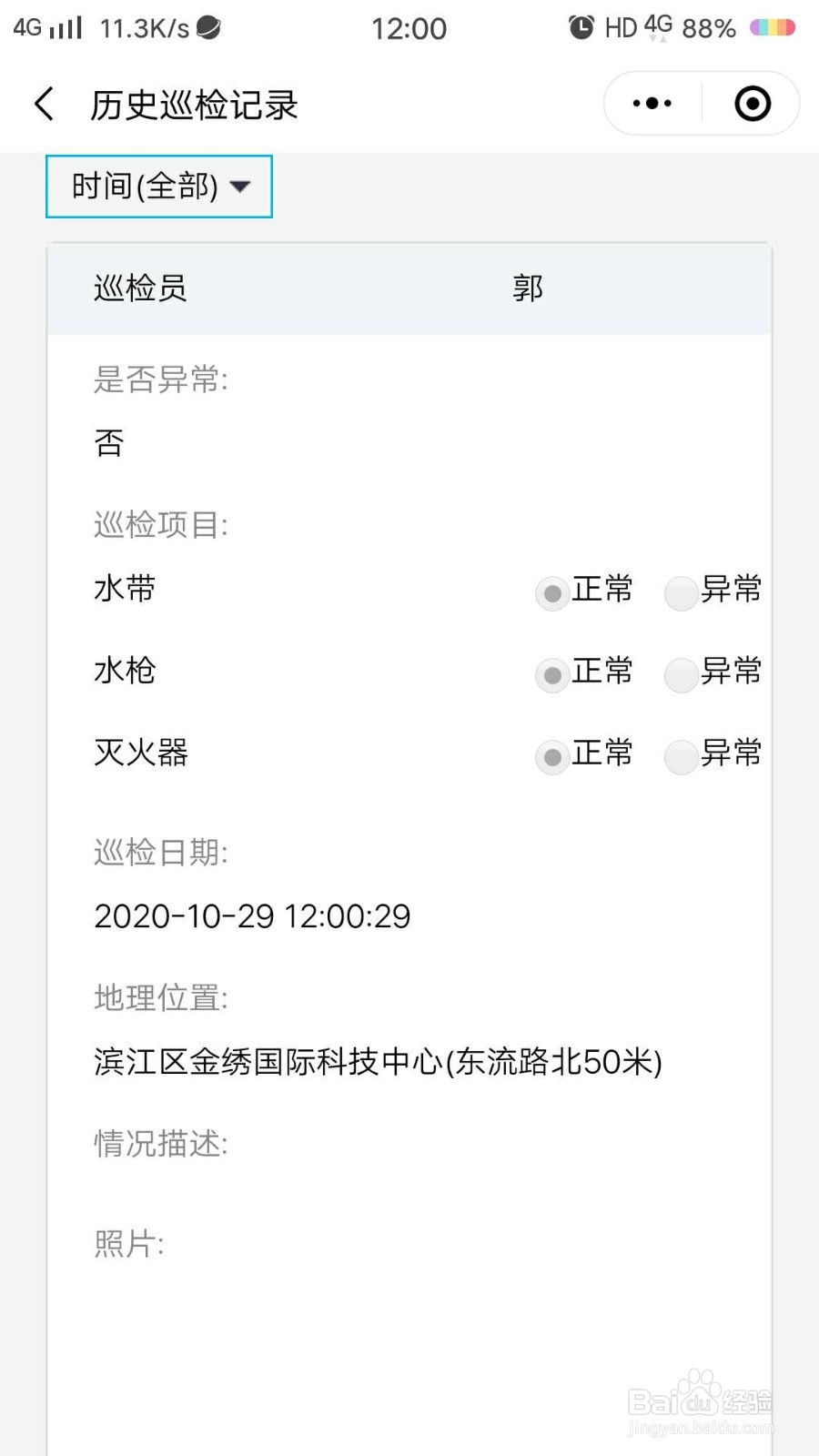This screenshot has width=819, height=1456.
Task: Select 异常 status for 水枪
Action: pos(681,674)
